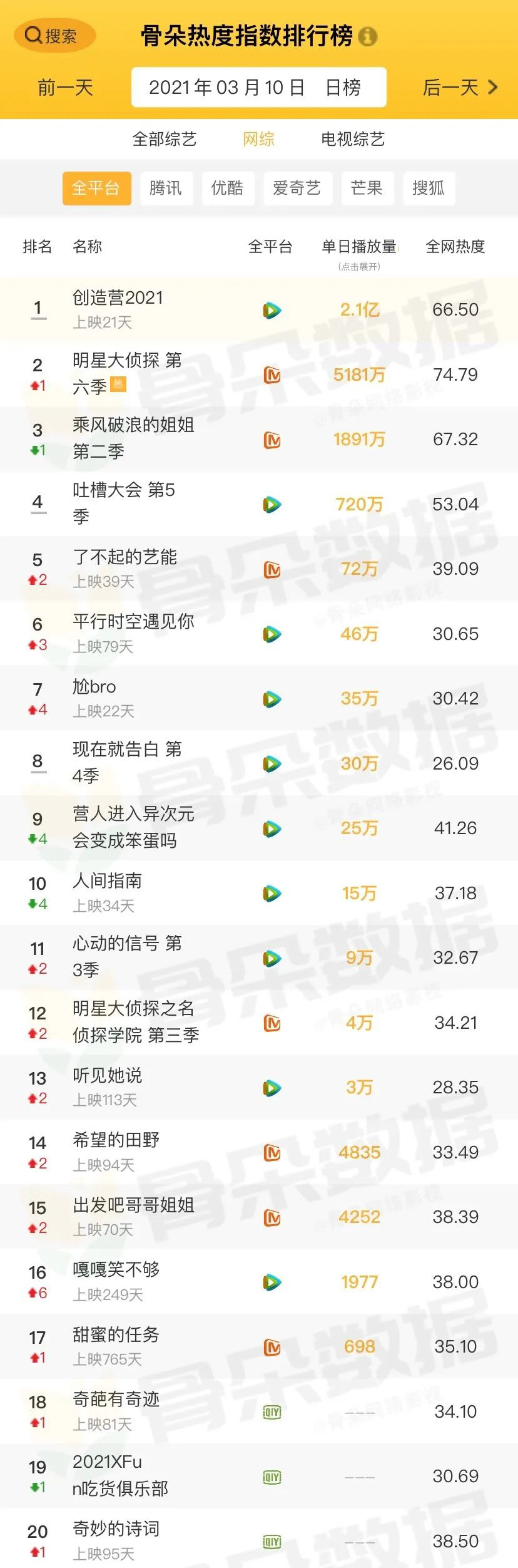Filter by 搜狐 platform
The image size is (518, 1568).
(x=429, y=188)
